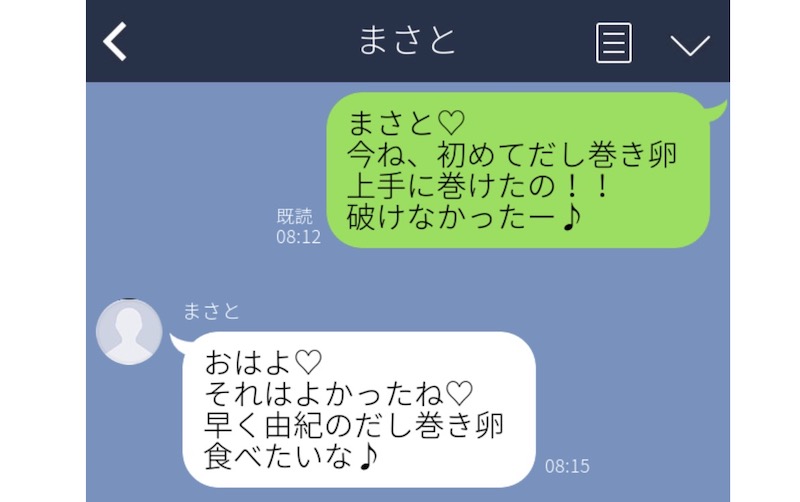Open the notes icon in header
Image resolution: width=800 pixels, height=502 pixels.
click(x=614, y=43)
